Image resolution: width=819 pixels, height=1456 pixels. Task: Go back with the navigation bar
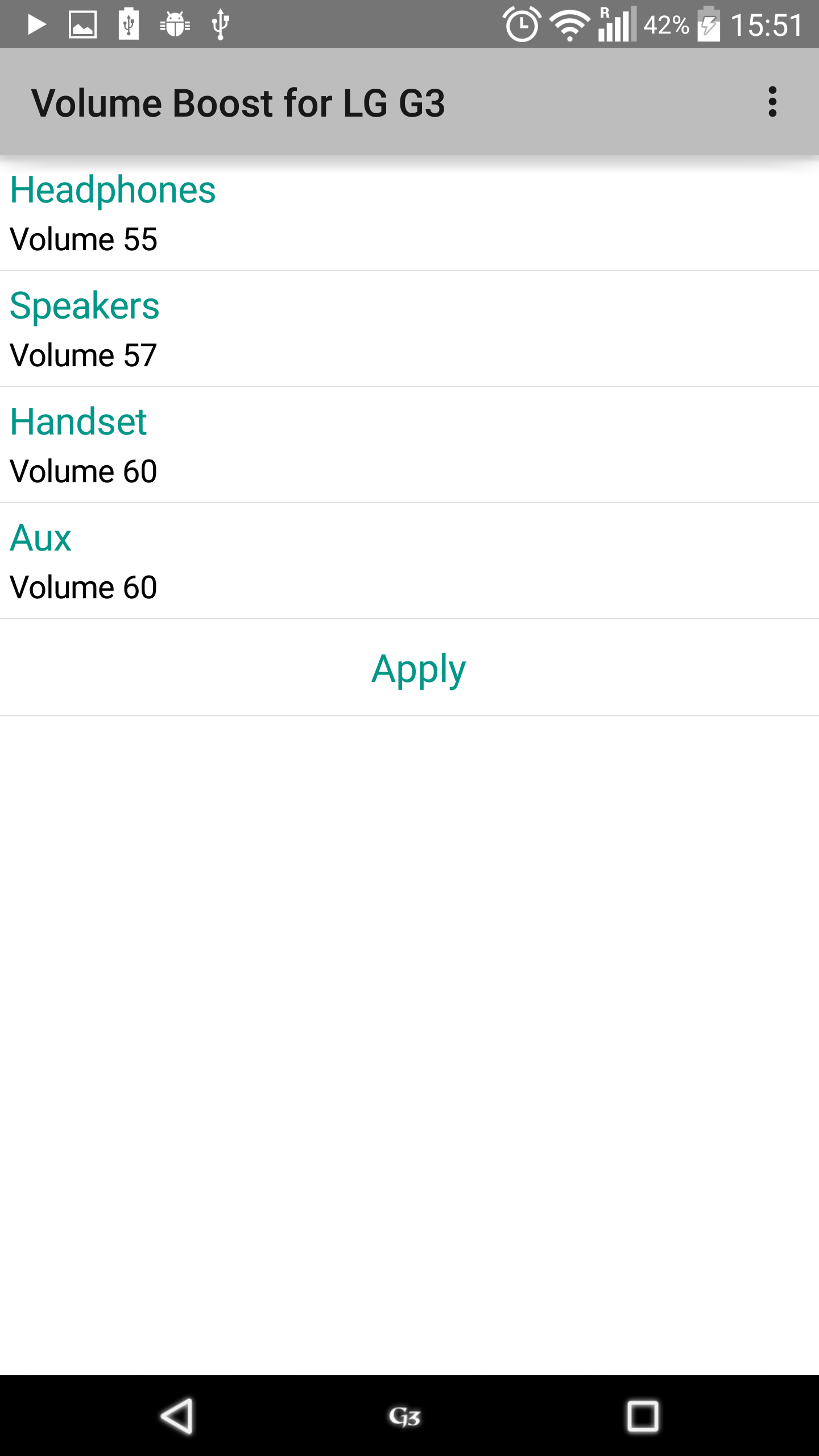[177, 1416]
